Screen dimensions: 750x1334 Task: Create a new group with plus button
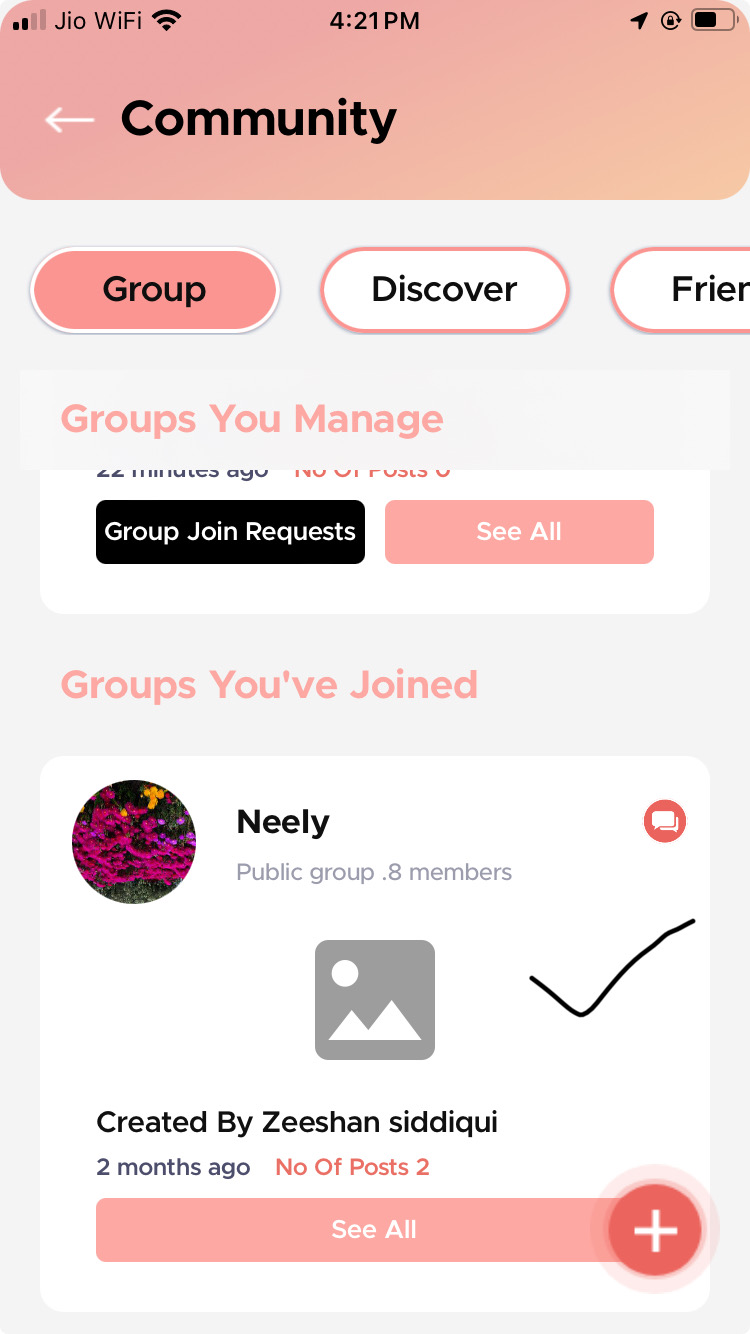tap(655, 1230)
